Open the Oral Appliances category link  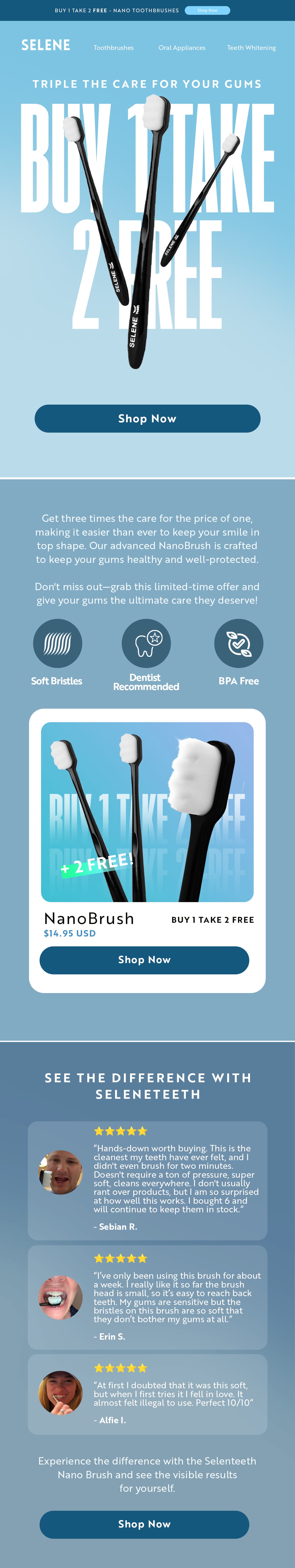pyautogui.click(x=182, y=47)
